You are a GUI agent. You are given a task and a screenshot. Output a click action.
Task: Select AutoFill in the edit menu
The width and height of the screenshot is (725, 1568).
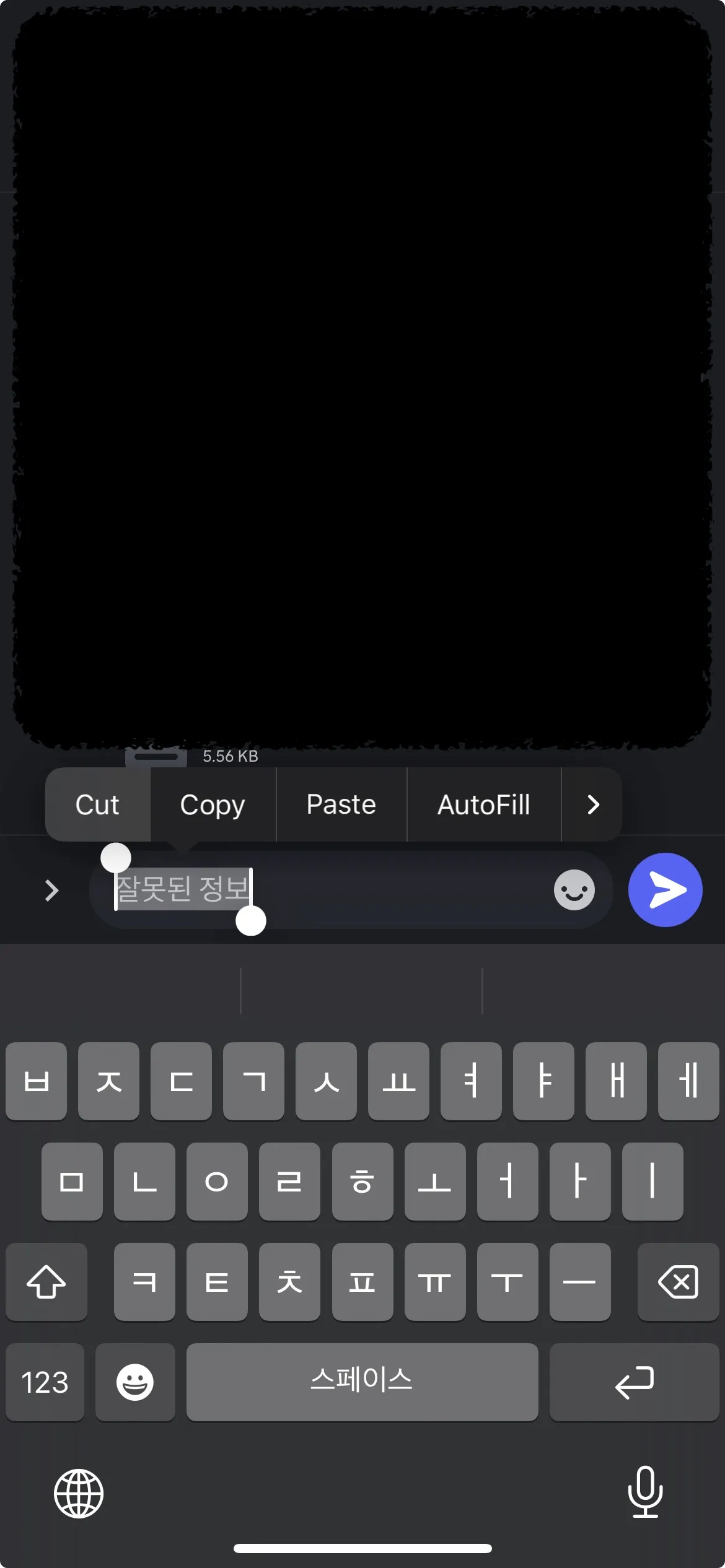click(x=484, y=804)
